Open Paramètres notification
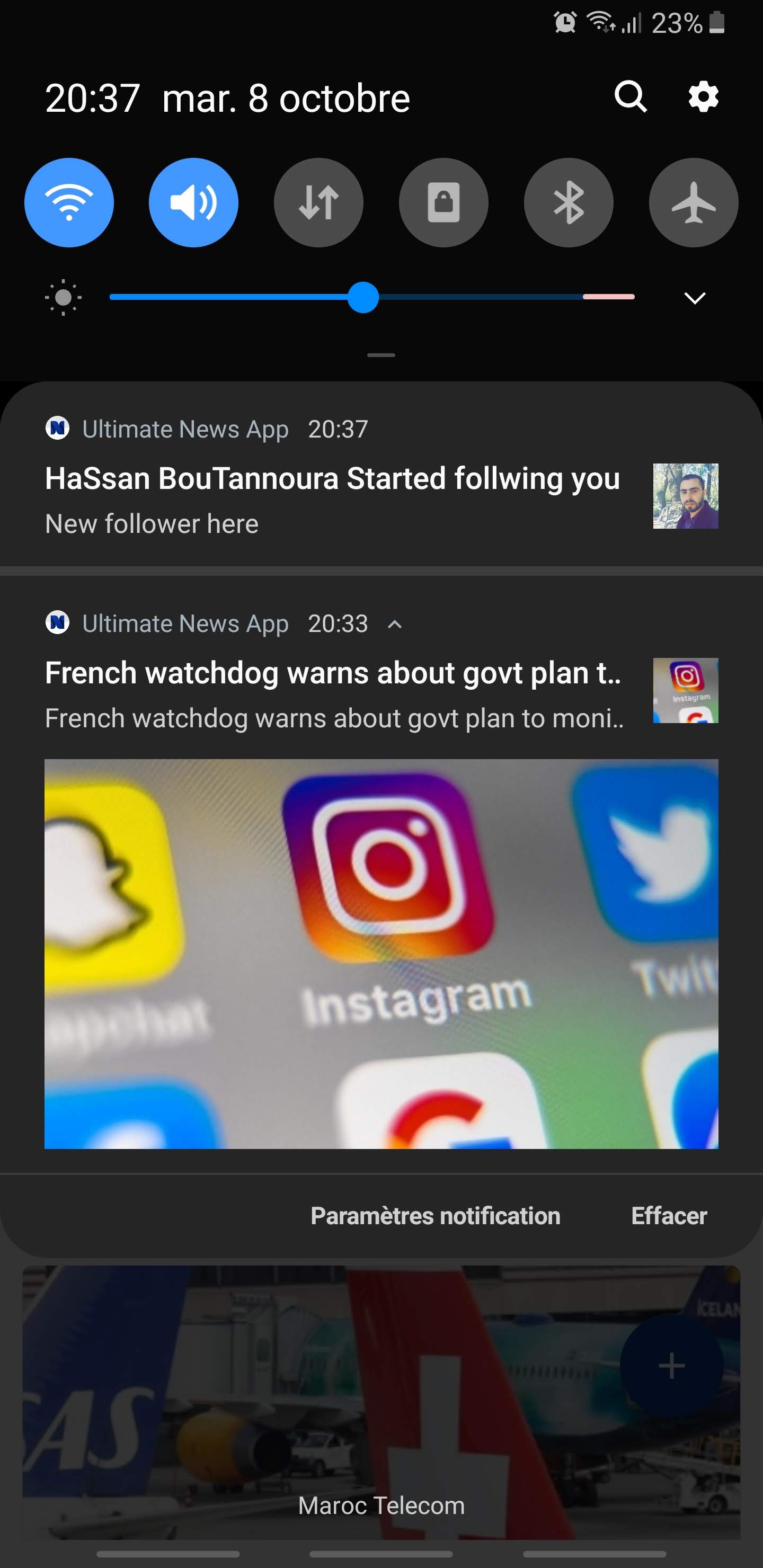 click(x=436, y=1216)
